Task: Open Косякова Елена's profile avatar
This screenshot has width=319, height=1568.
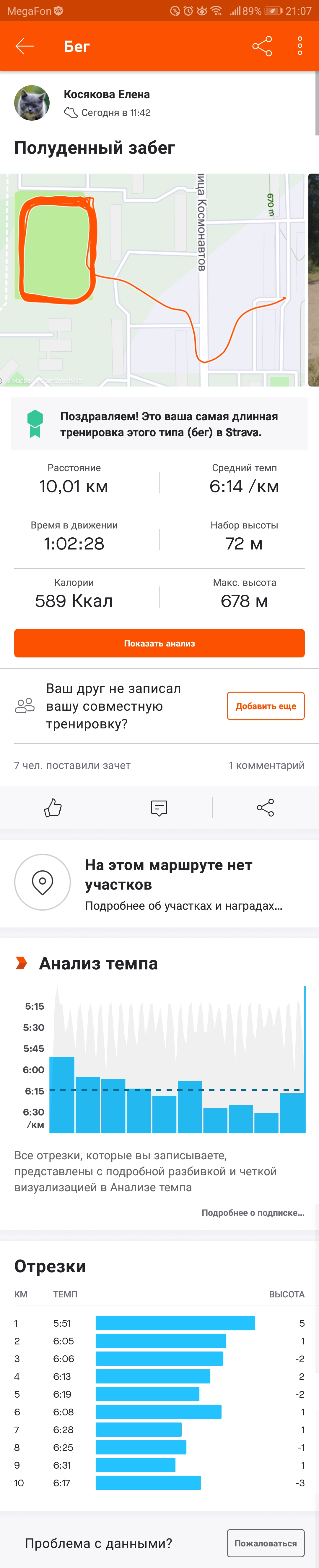Action: pos(32,103)
